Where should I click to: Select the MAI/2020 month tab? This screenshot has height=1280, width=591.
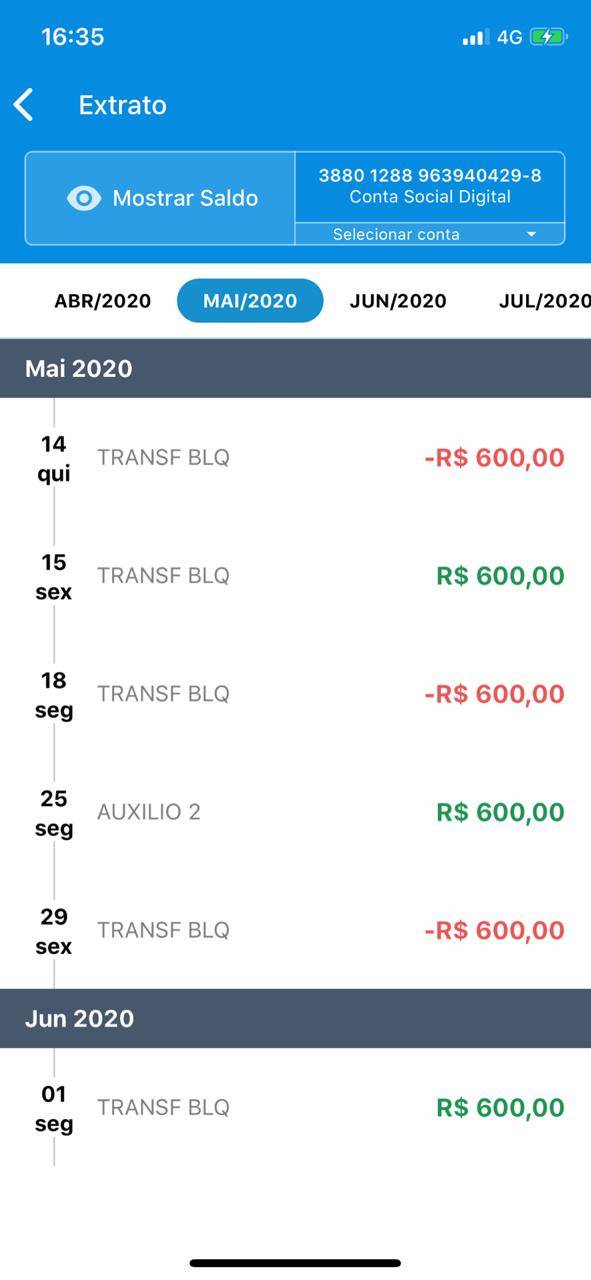click(x=250, y=301)
